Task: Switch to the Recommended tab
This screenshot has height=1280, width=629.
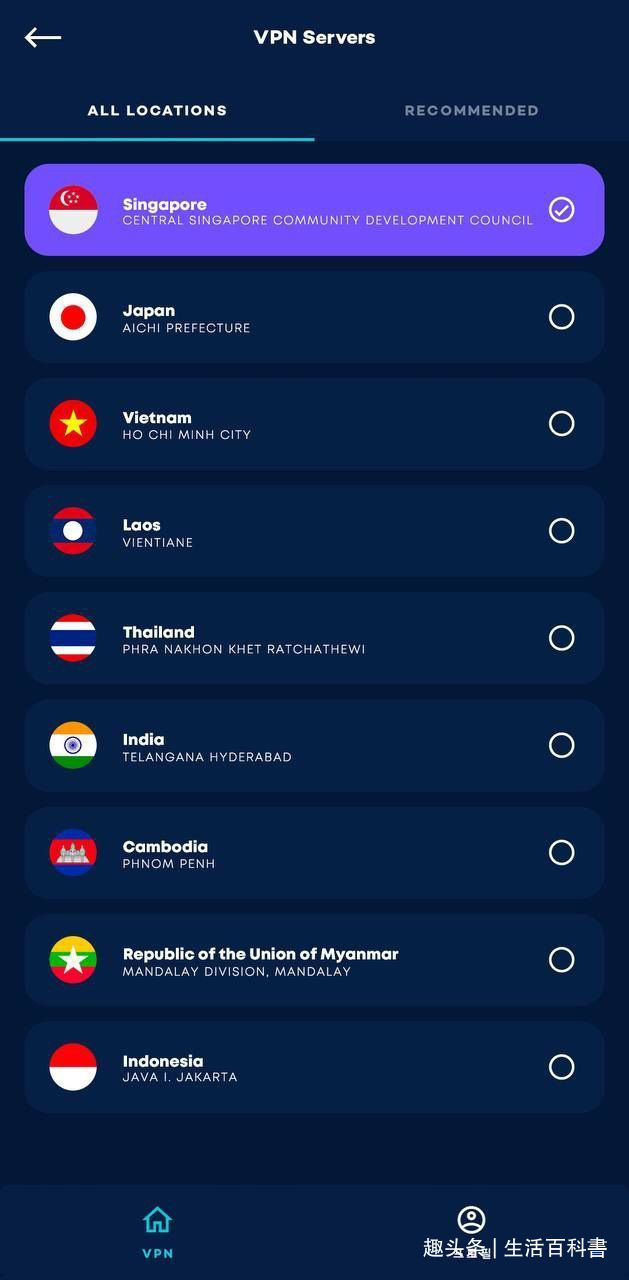Action: 471,111
